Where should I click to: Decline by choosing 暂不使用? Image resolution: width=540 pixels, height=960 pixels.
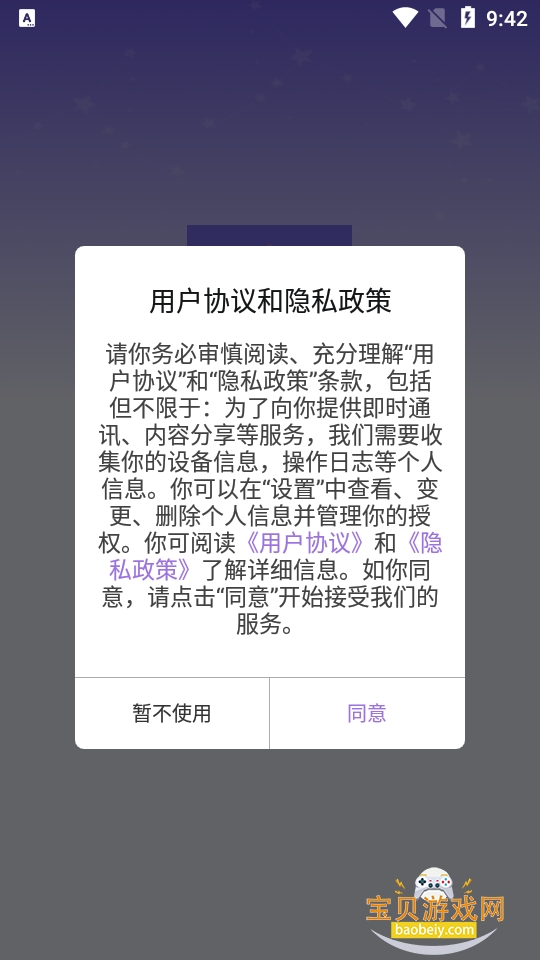[172, 713]
